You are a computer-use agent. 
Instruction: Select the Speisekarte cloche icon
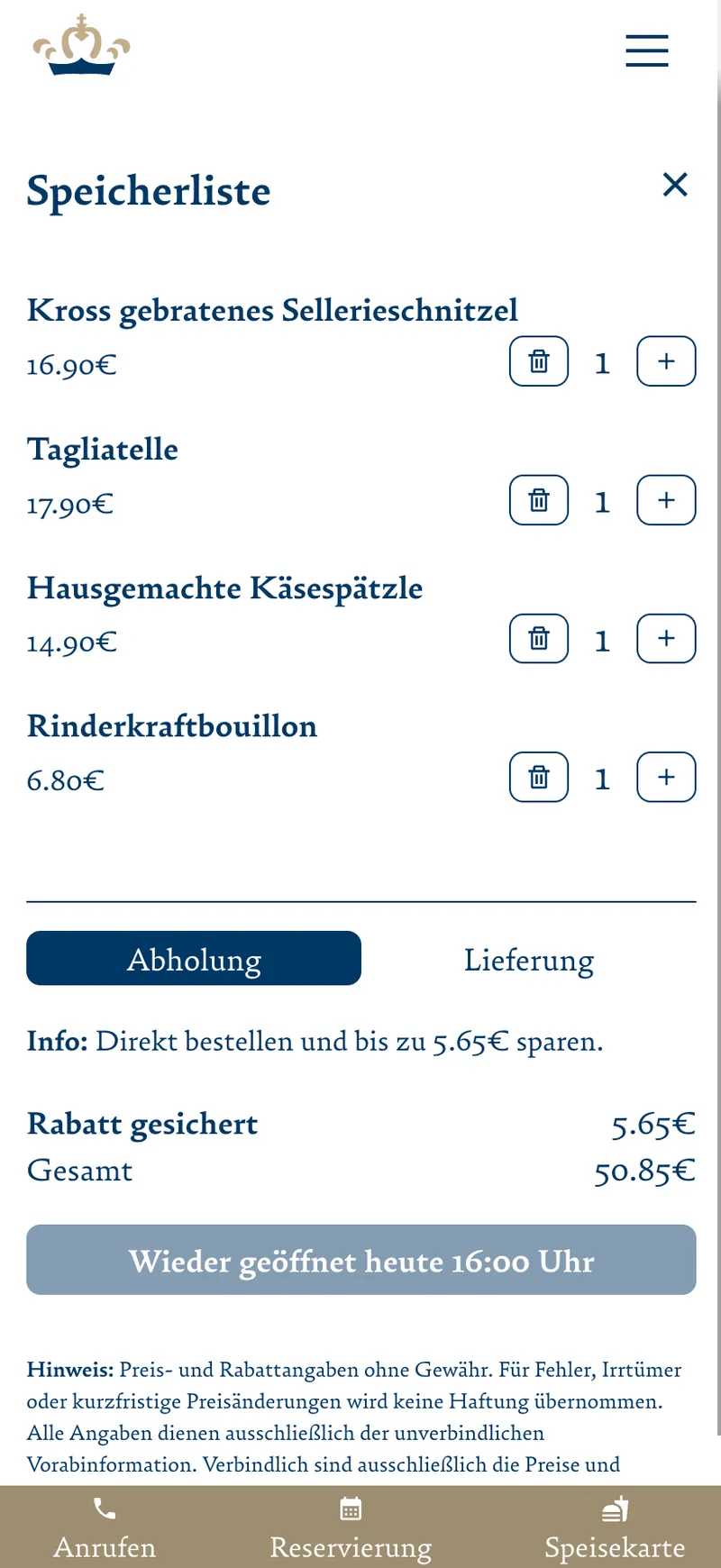(x=614, y=1501)
